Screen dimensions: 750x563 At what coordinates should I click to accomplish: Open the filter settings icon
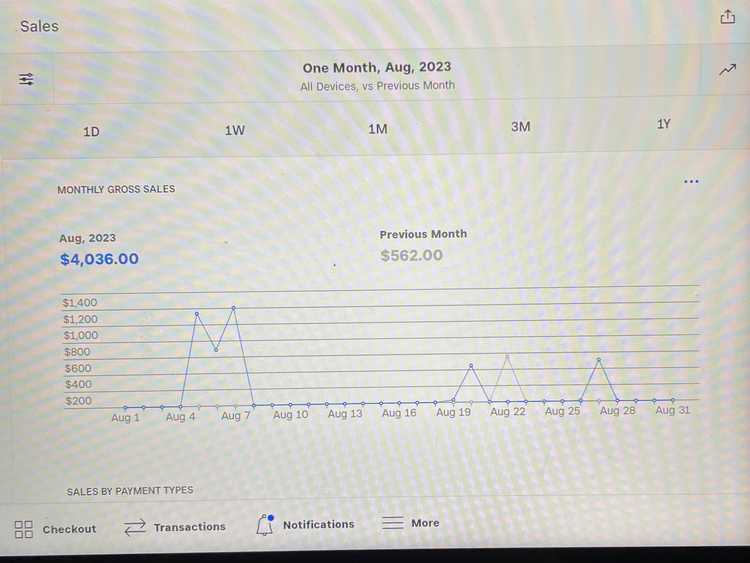27,79
